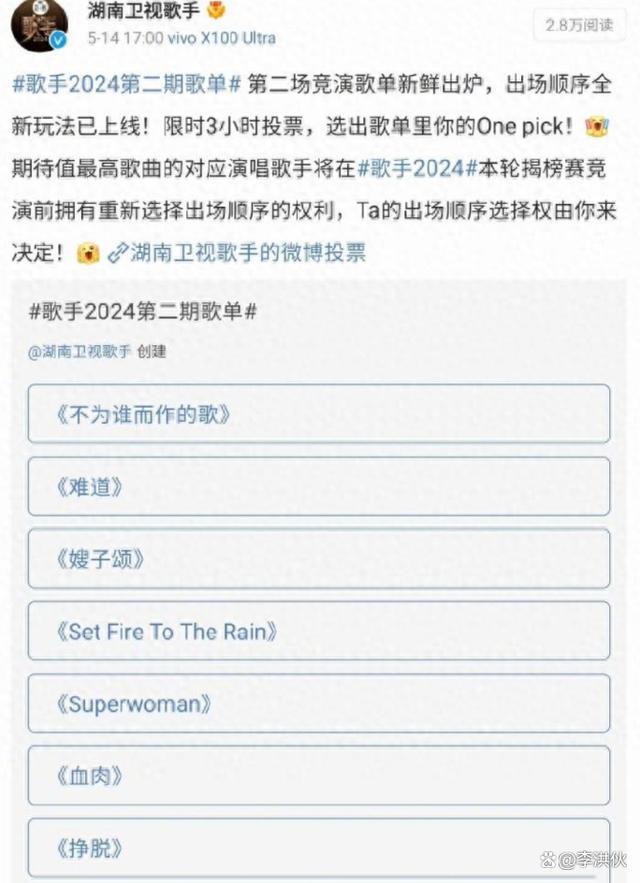640x883 pixels.
Task: Open the 湖南卫视歌手的微博投票 link
Action: pyautogui.click(x=248, y=251)
